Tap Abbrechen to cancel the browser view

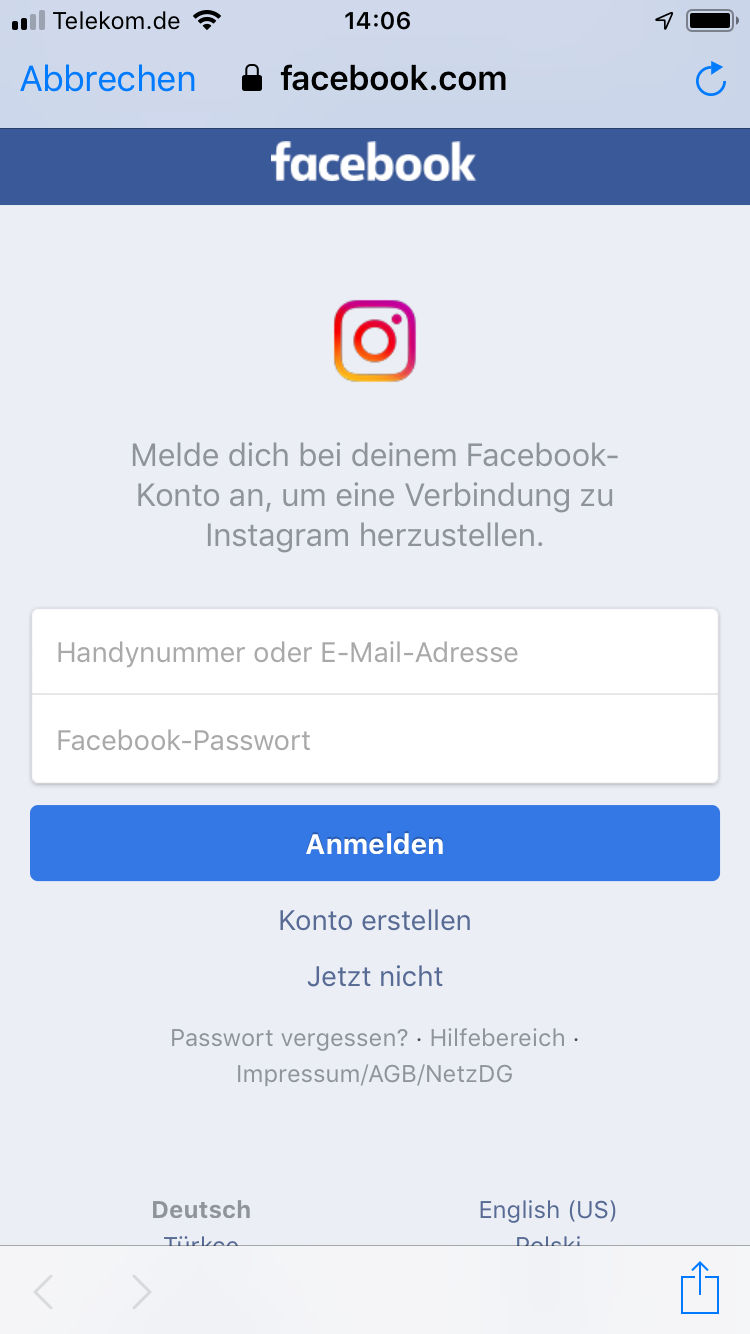tap(108, 79)
